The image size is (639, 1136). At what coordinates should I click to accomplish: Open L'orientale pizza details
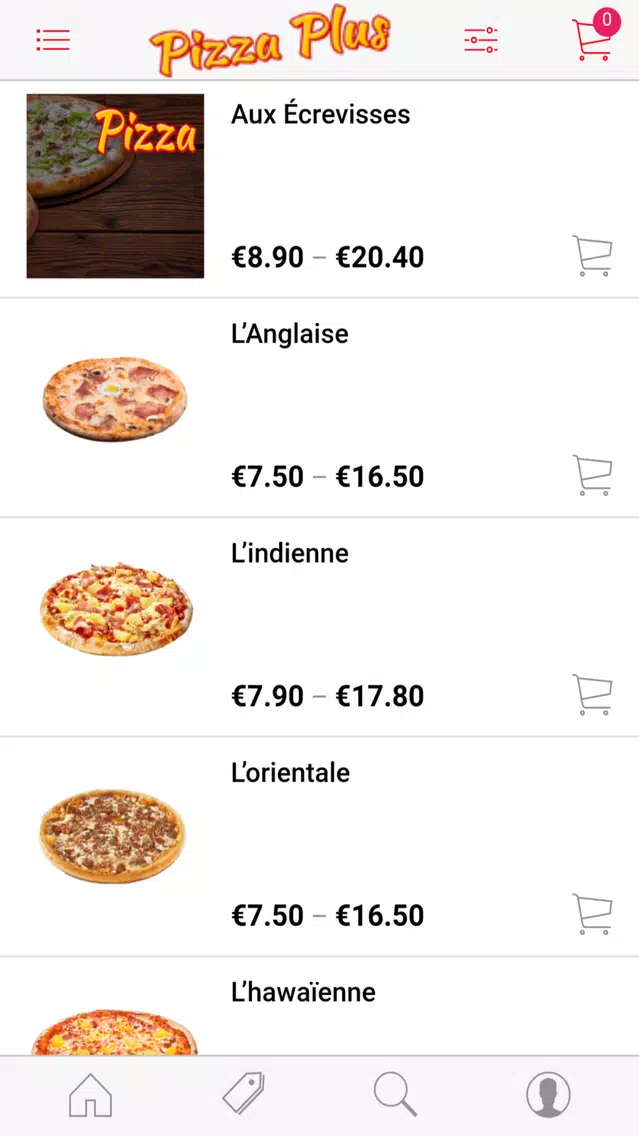[291, 773]
